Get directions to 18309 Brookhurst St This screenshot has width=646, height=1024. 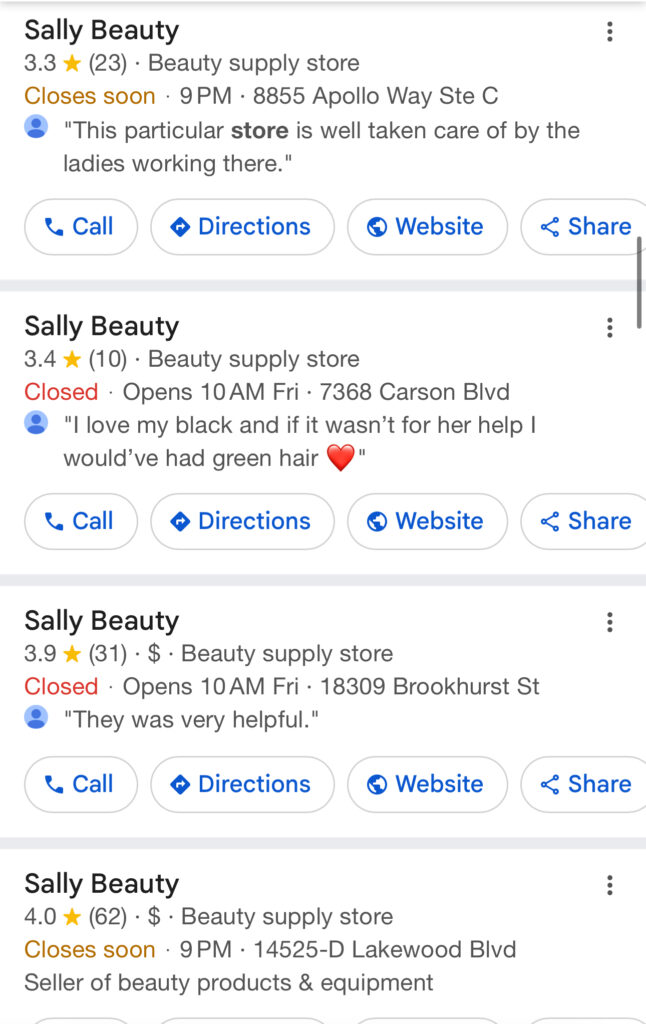242,784
